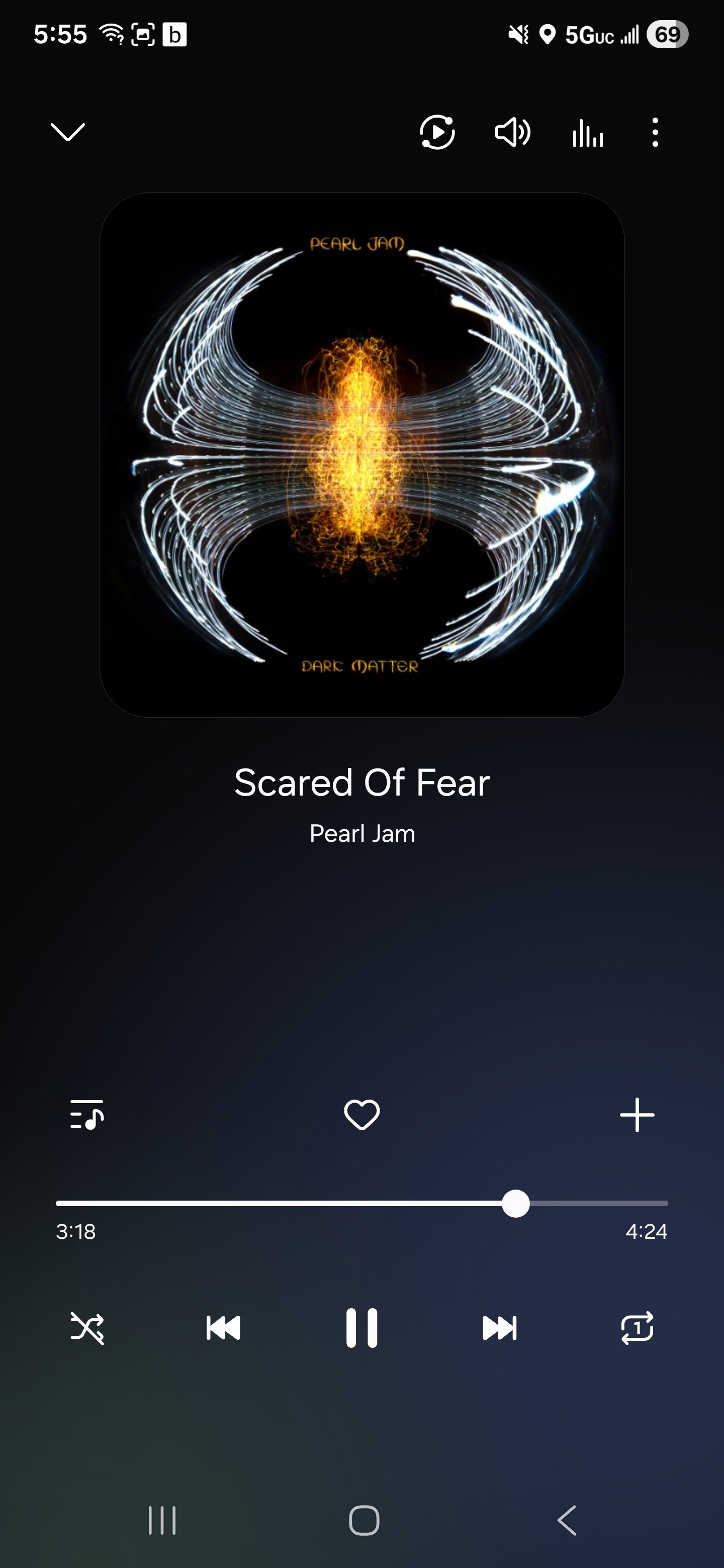Collapse the player with the down chevron
This screenshot has width=724, height=1568.
click(x=67, y=132)
